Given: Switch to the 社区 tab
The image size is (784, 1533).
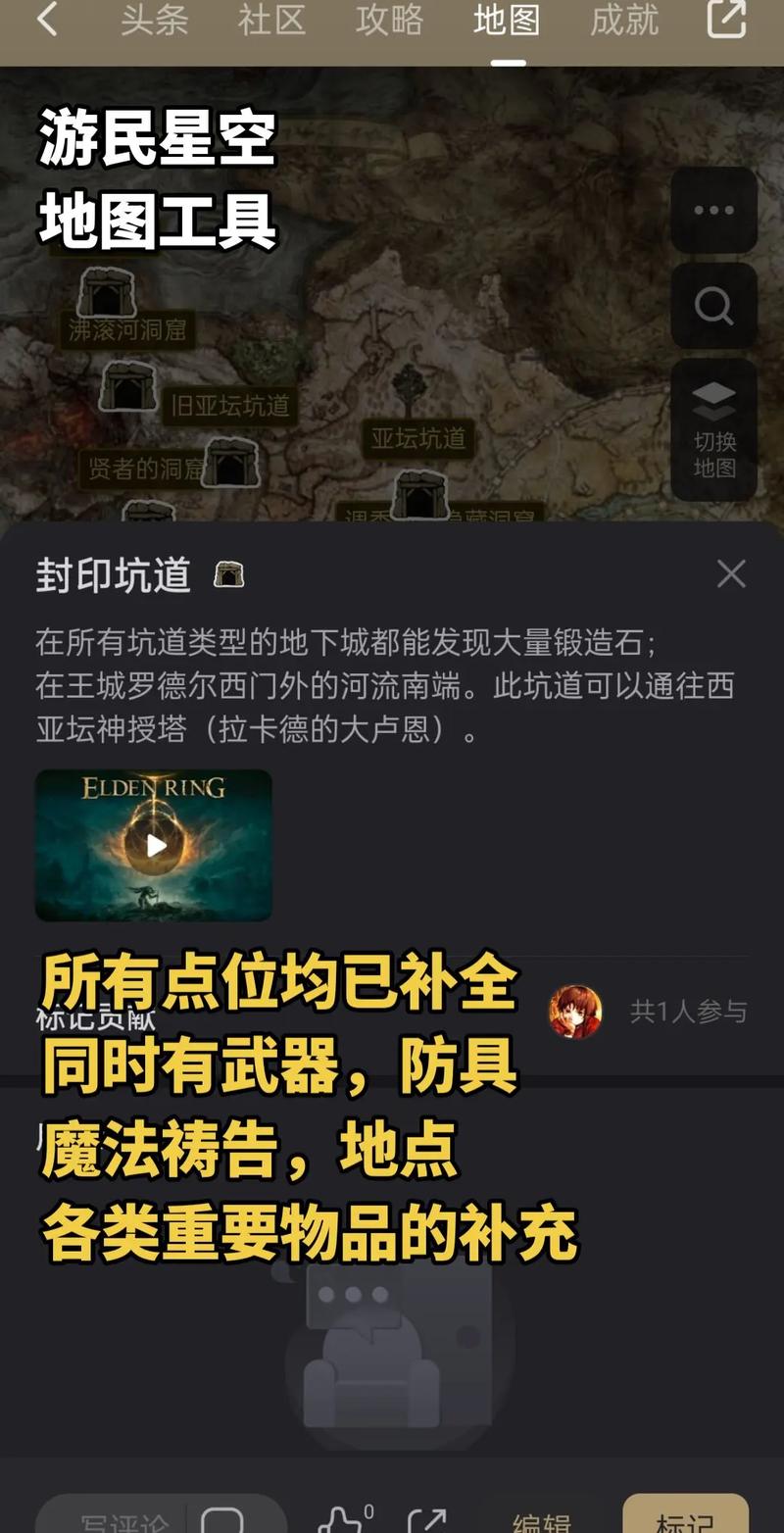Looking at the screenshot, I should point(271,20).
